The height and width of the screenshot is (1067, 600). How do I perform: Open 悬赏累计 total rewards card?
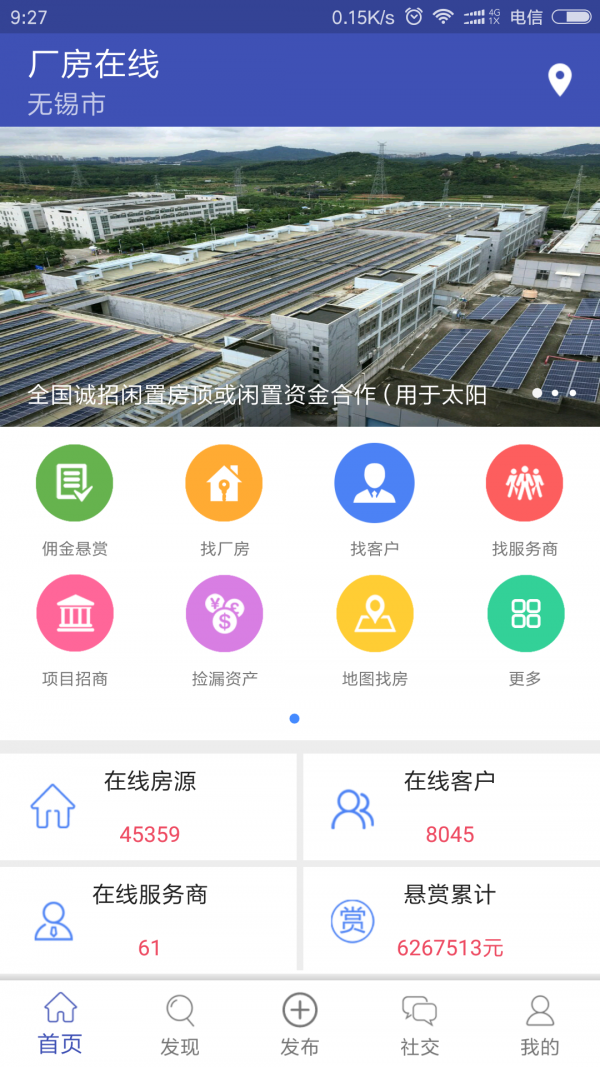pyautogui.click(x=450, y=920)
